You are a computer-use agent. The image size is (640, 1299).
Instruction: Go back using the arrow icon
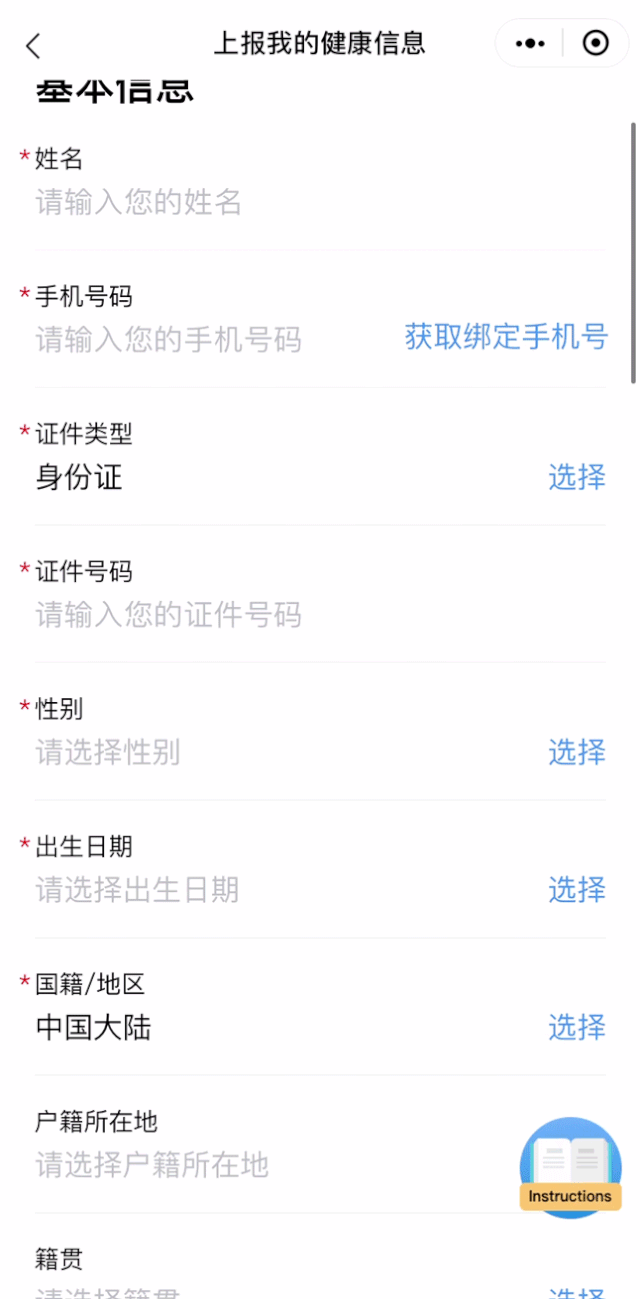click(33, 45)
